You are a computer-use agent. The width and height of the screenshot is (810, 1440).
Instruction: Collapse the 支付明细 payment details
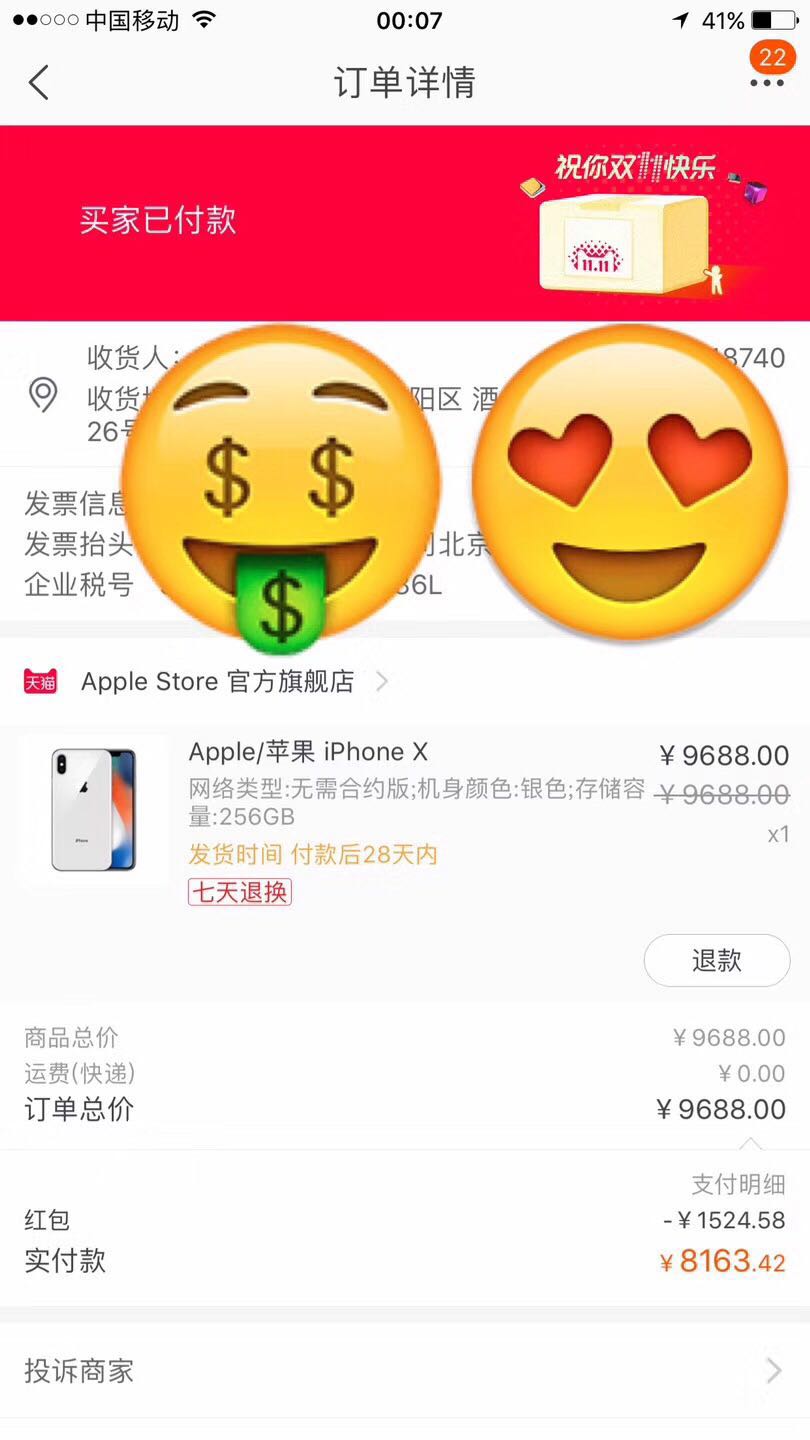(x=738, y=1184)
